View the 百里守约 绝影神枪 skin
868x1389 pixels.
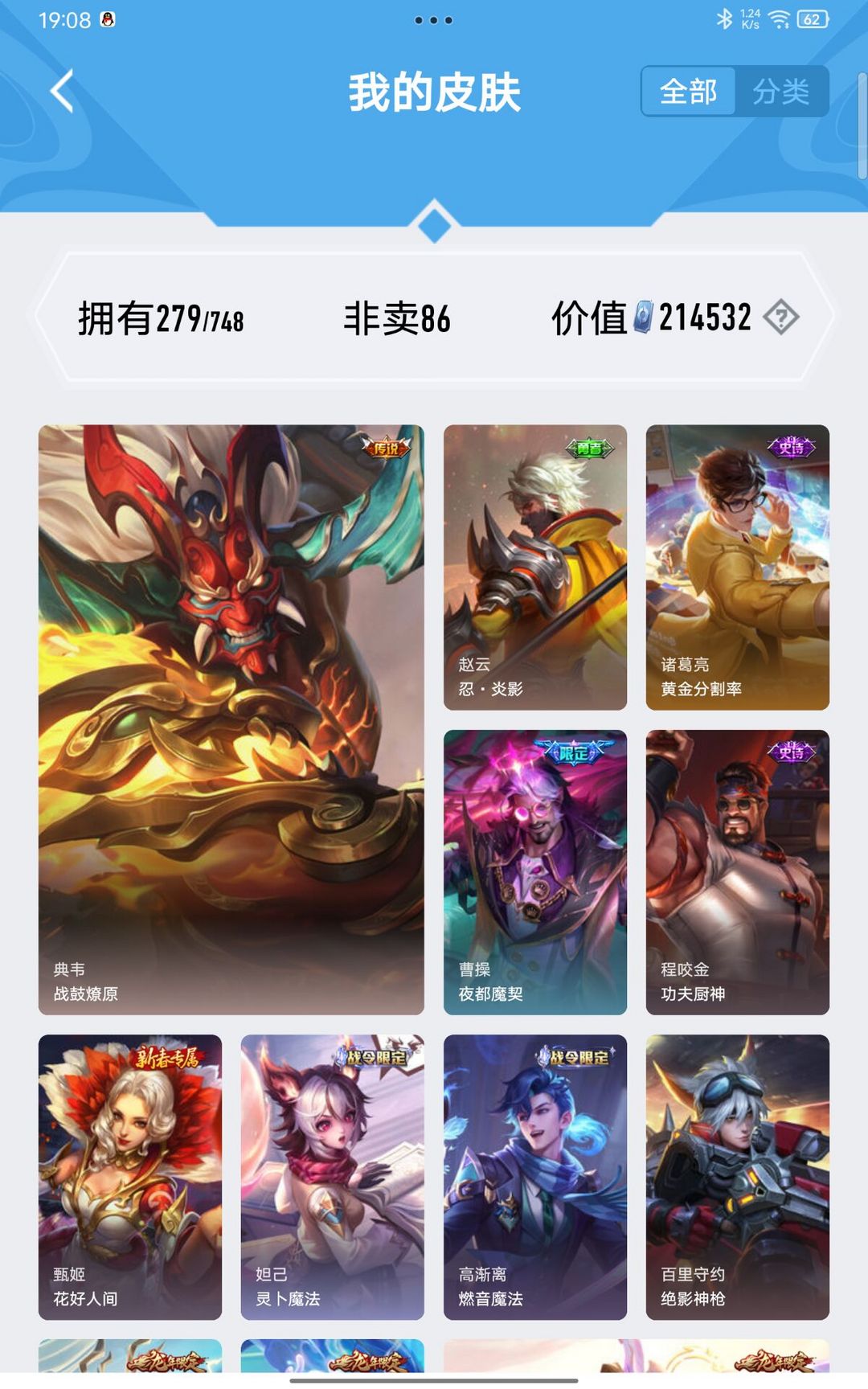tap(737, 1176)
